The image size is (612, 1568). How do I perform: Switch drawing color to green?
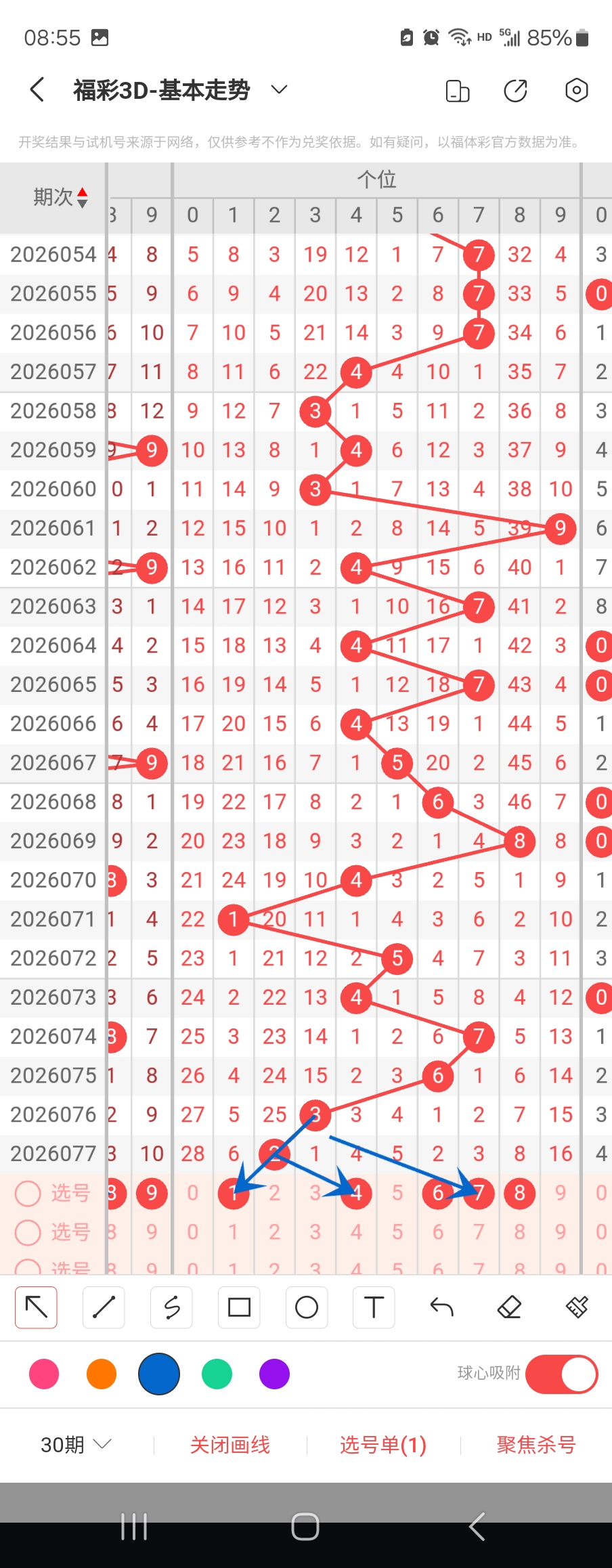pos(217,1374)
